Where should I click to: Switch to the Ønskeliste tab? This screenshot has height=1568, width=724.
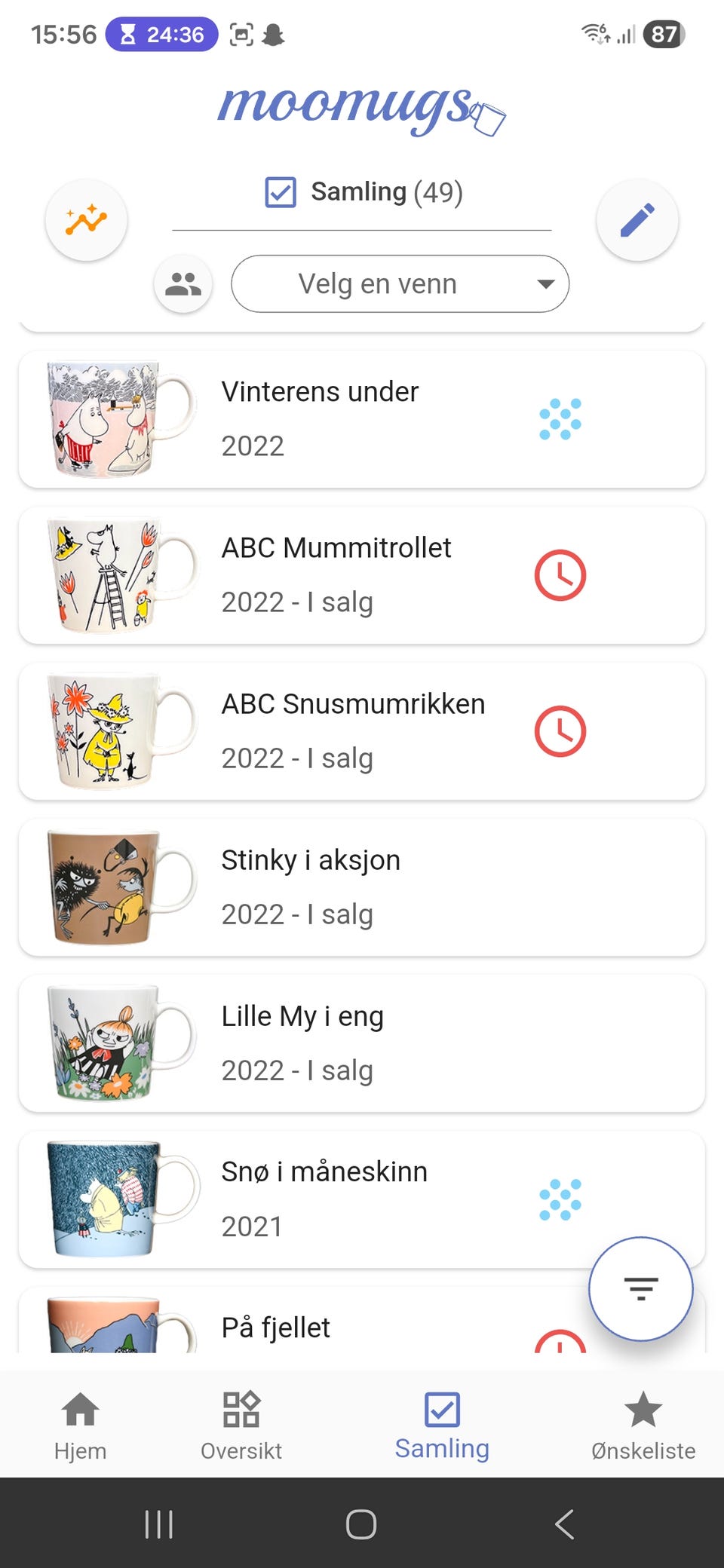coord(643,1425)
